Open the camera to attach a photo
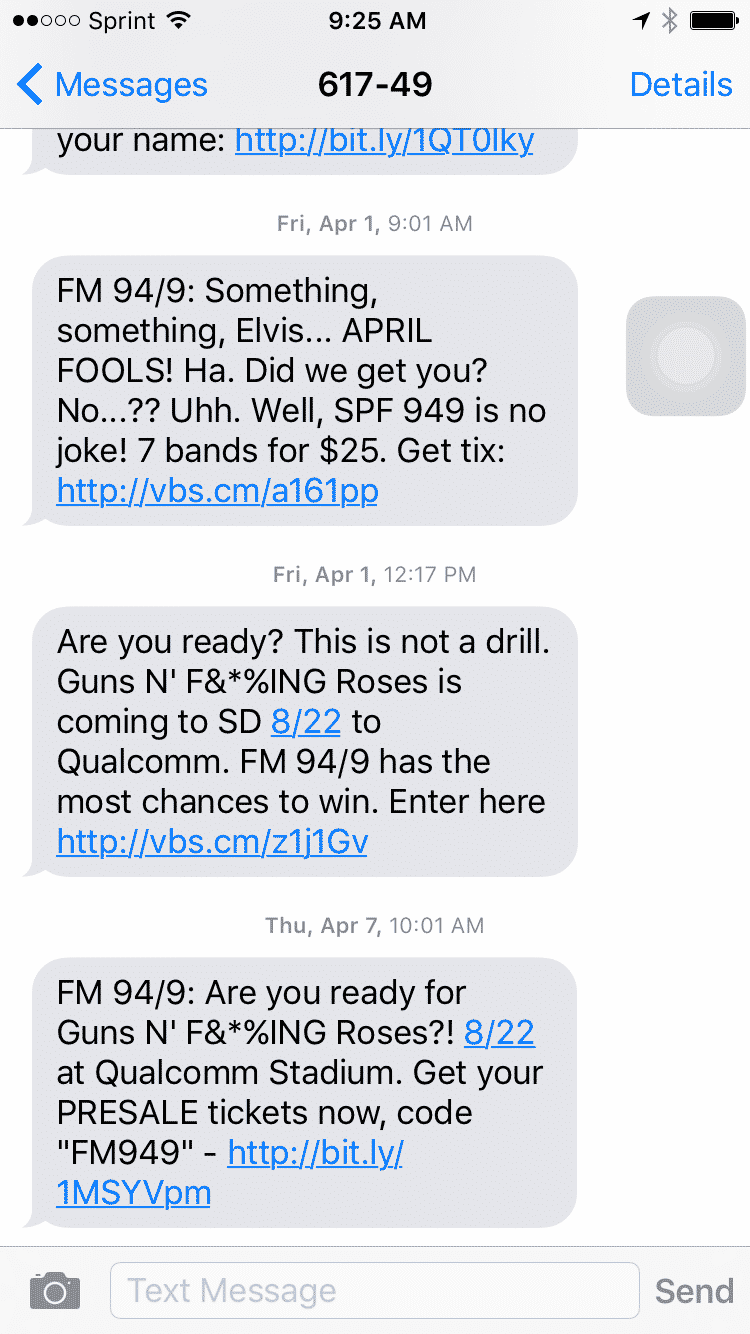The width and height of the screenshot is (750, 1334). (x=55, y=1291)
